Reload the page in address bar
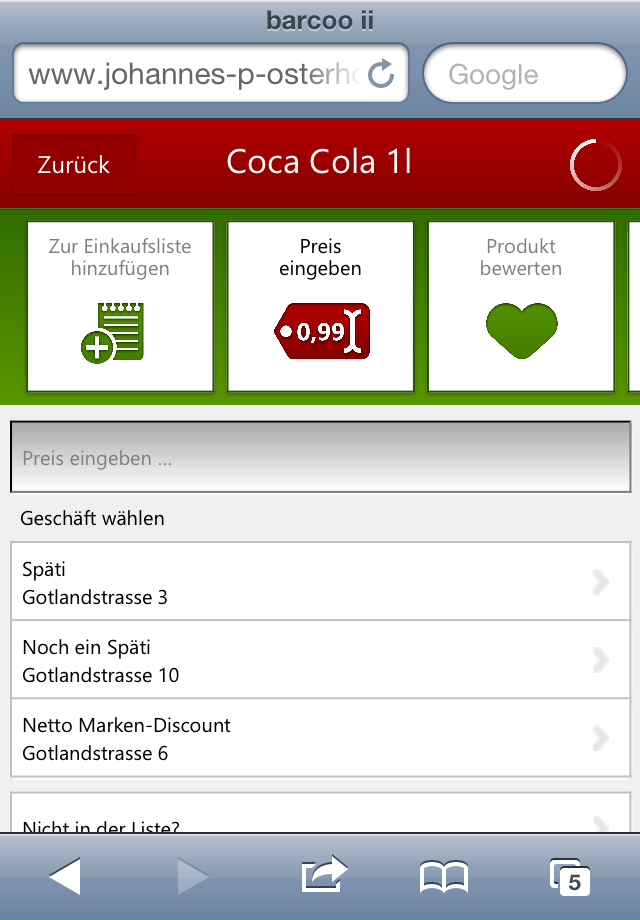This screenshot has height=920, width=640. [381, 74]
